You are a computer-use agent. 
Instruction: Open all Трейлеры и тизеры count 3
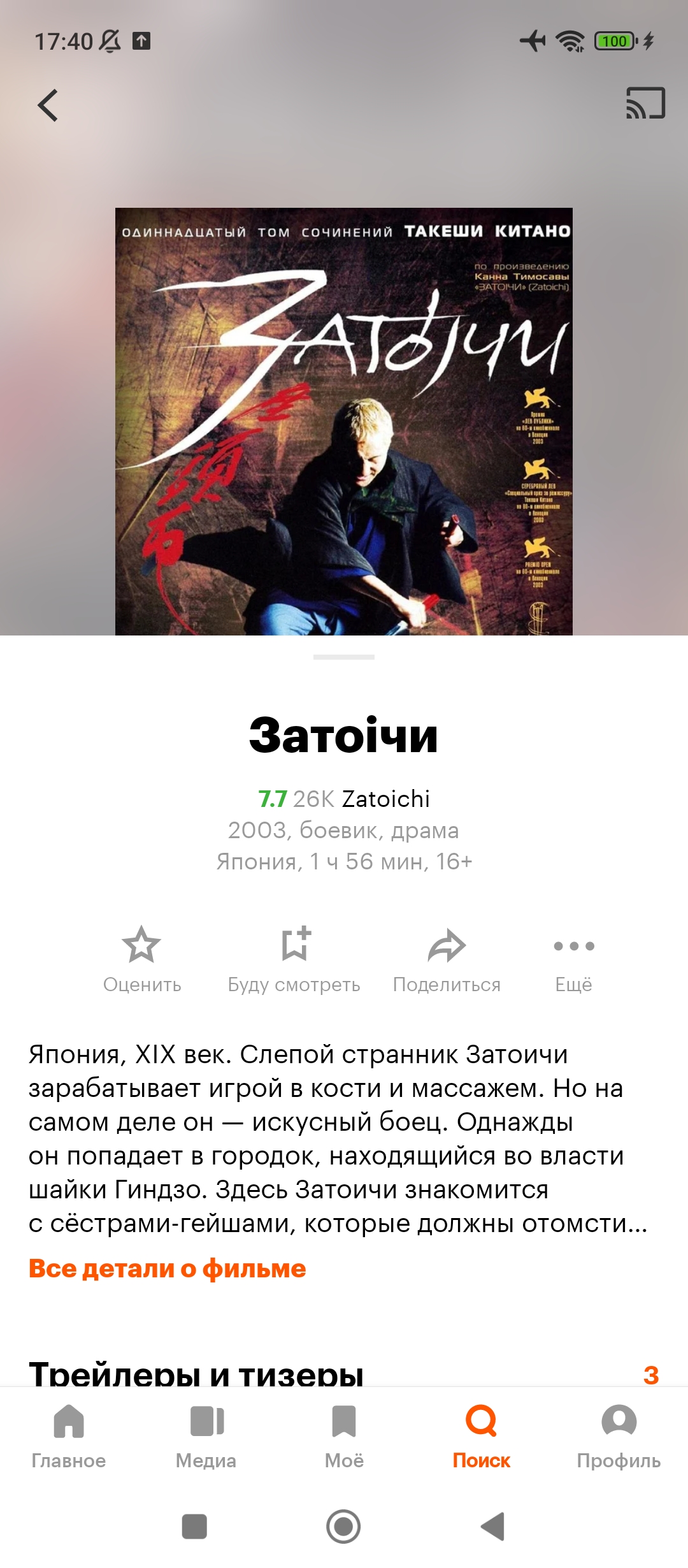coord(651,1376)
